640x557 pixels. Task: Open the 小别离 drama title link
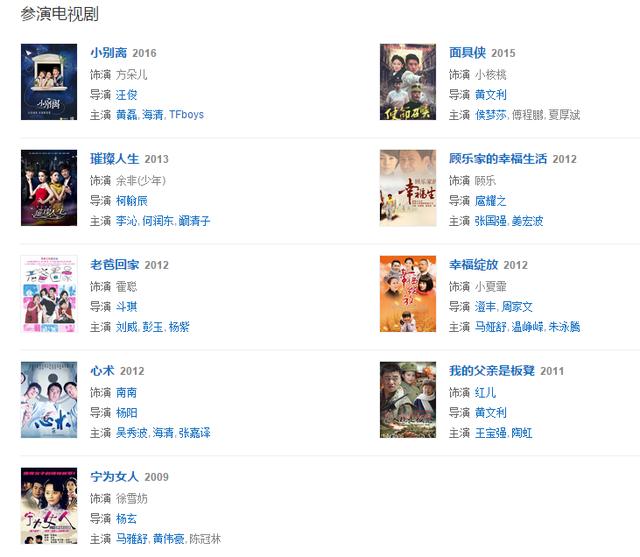point(109,53)
